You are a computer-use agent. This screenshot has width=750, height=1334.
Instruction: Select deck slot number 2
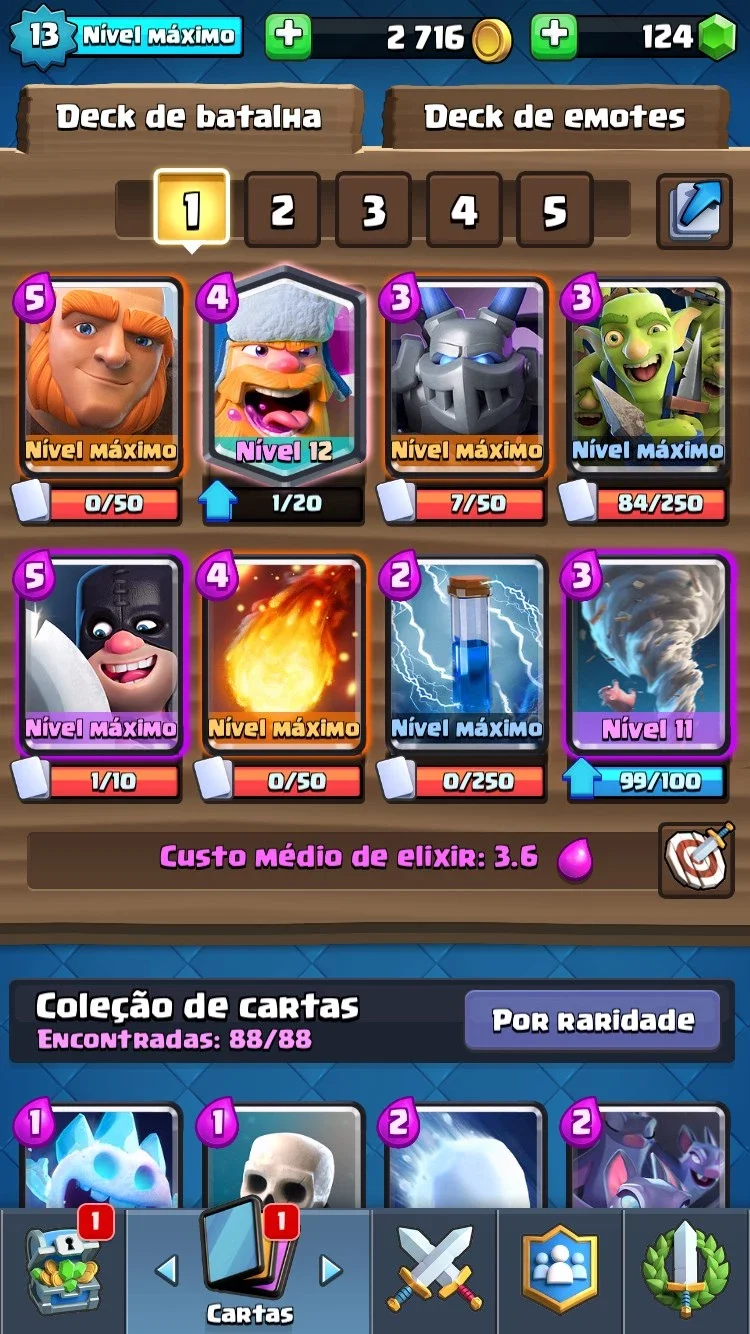tap(282, 210)
